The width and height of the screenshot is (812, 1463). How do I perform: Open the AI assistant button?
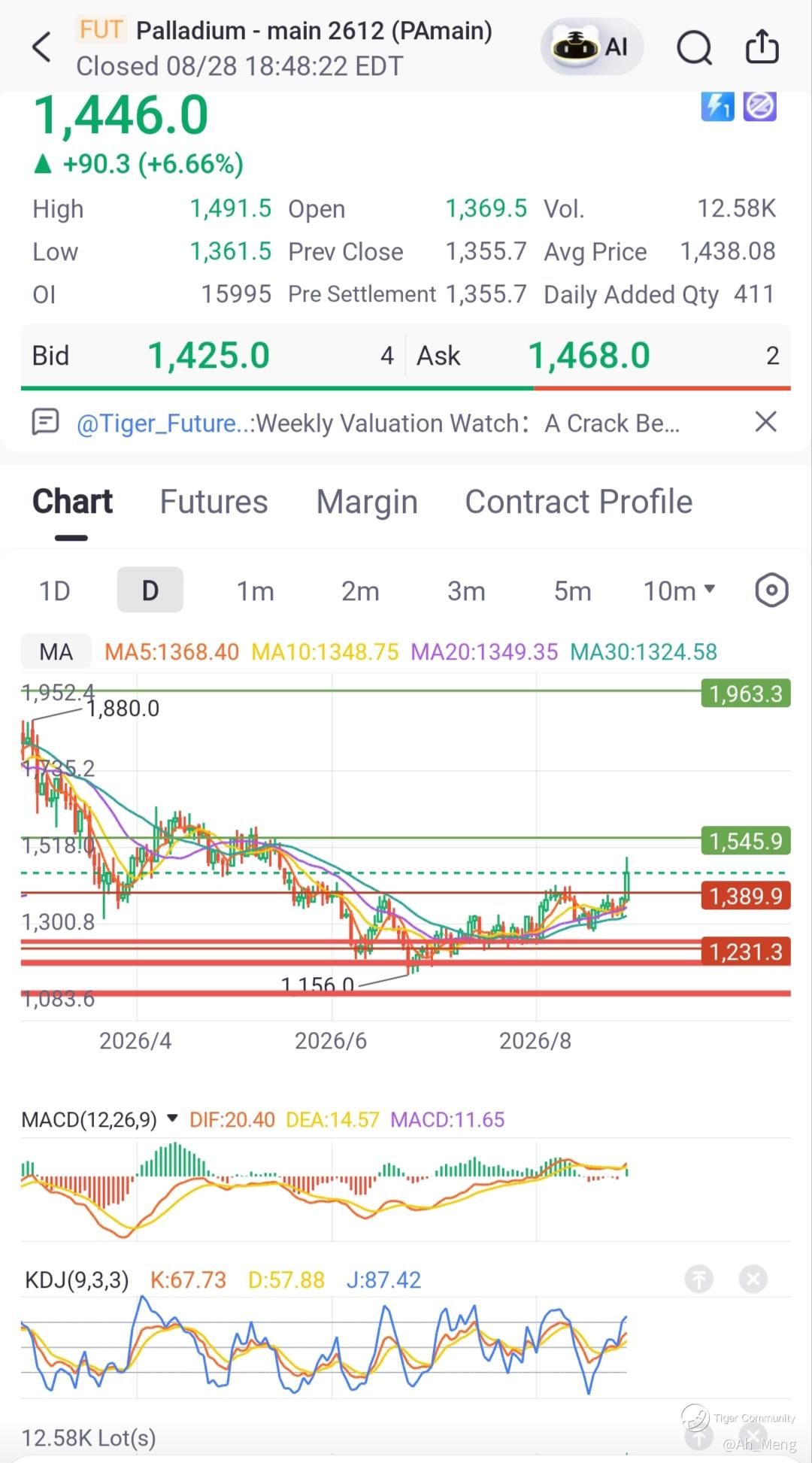[x=592, y=47]
